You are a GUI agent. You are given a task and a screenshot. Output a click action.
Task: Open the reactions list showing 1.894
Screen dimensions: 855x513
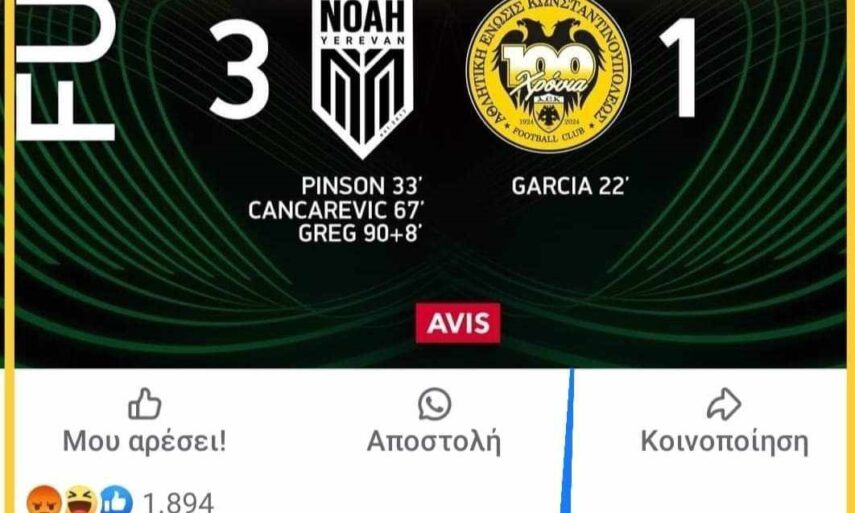[120, 501]
